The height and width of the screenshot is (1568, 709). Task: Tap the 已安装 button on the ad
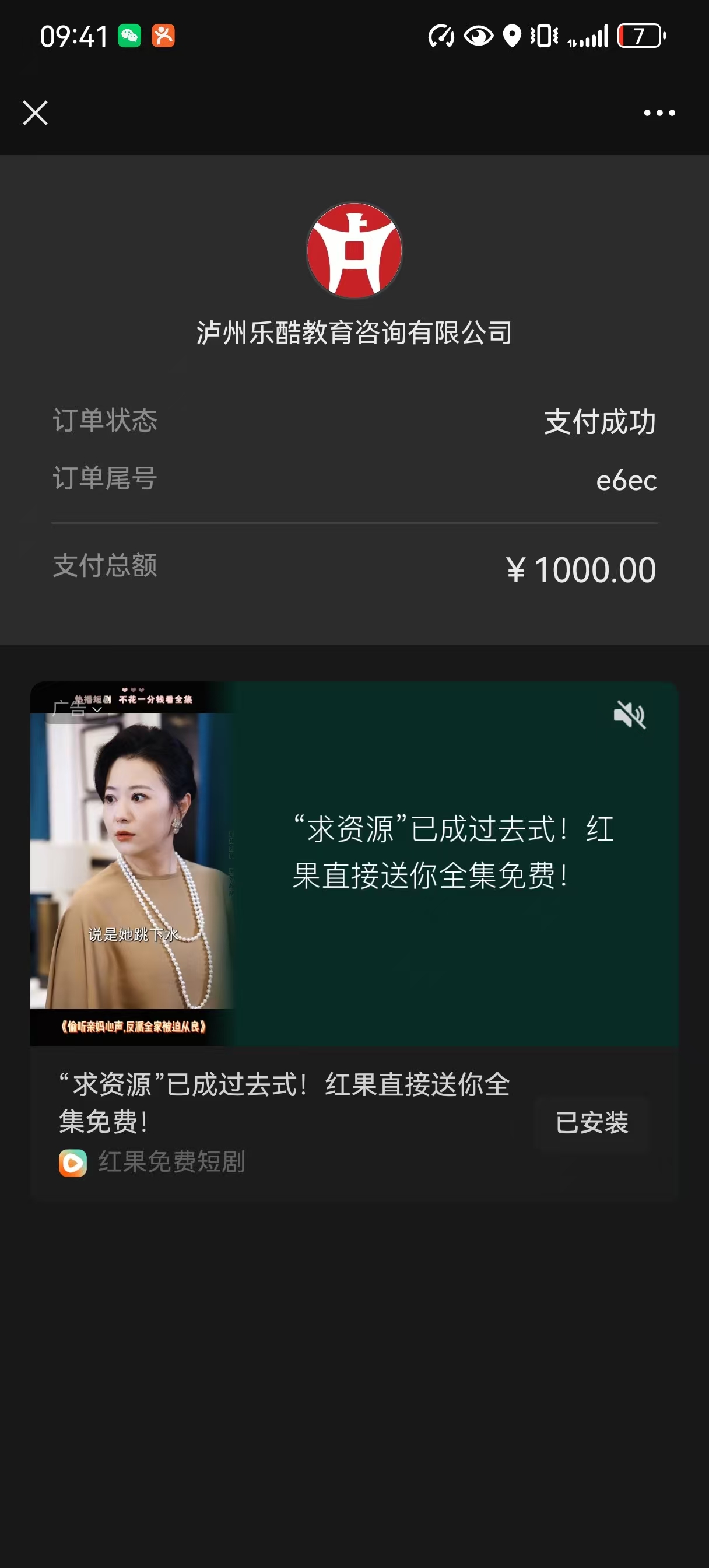point(592,1122)
